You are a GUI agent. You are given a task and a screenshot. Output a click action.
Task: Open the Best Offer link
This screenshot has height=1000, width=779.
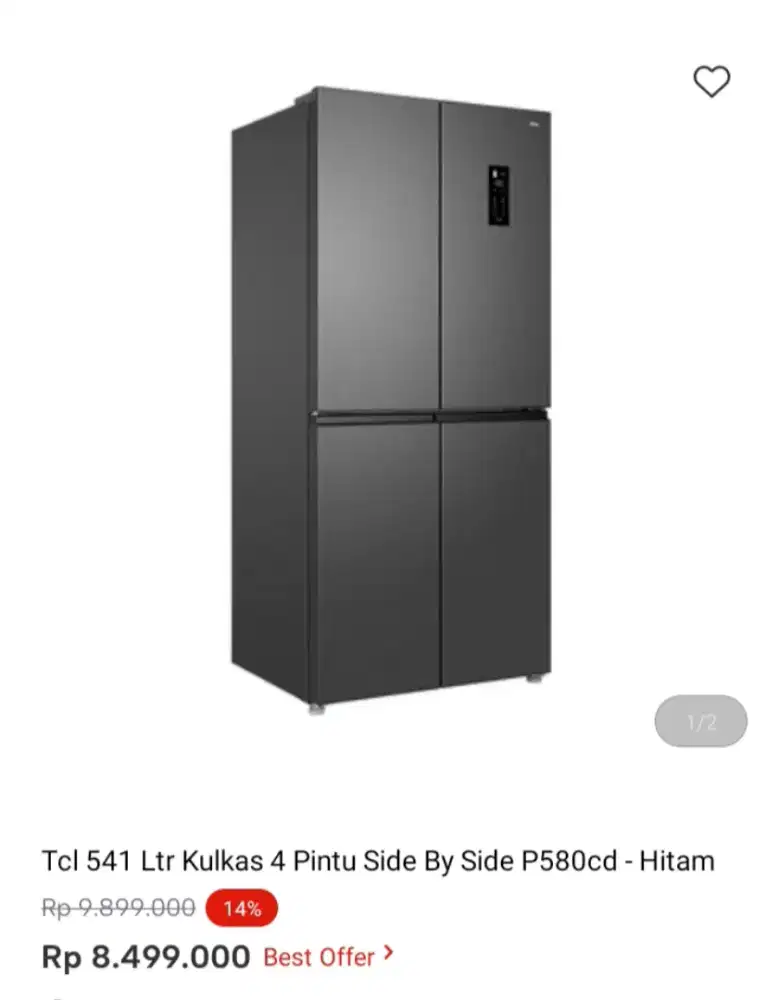click(328, 957)
